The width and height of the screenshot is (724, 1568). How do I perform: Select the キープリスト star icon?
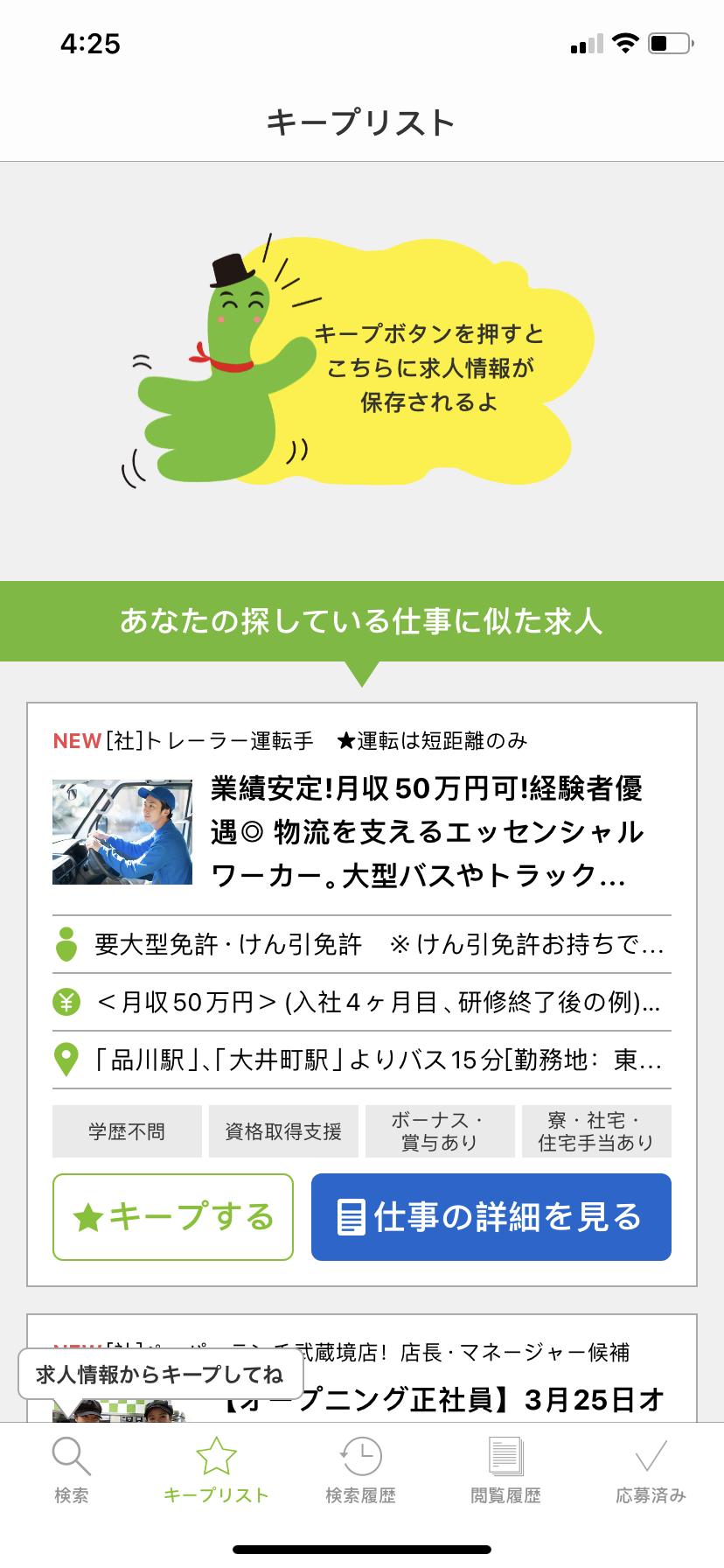(217, 1450)
